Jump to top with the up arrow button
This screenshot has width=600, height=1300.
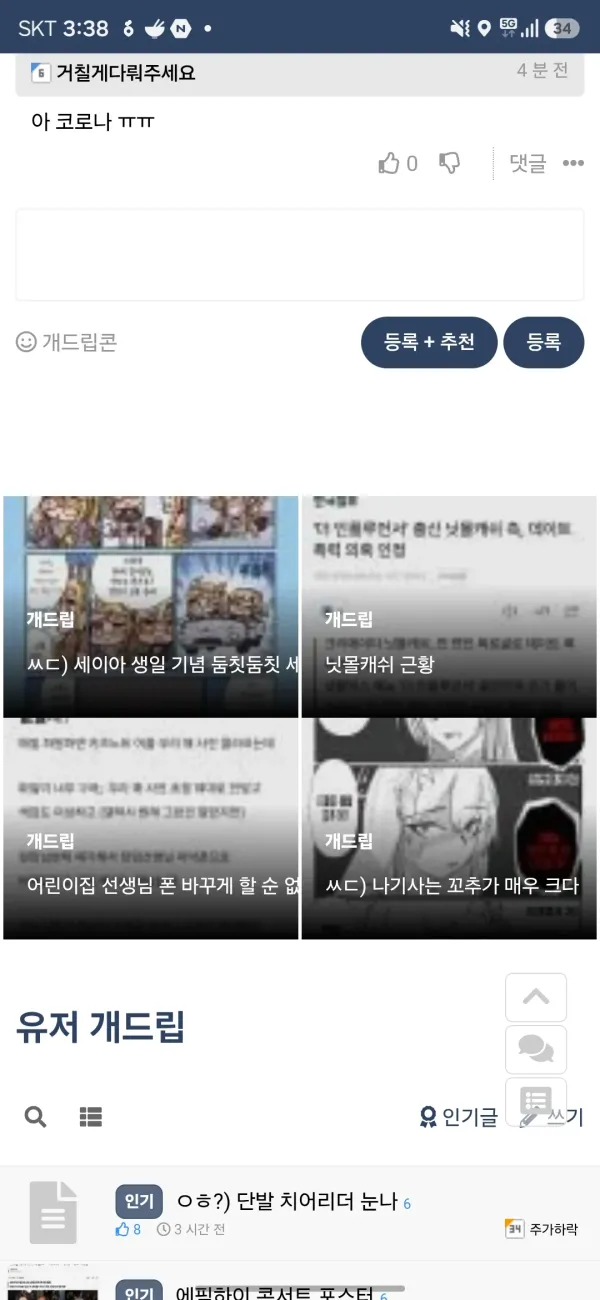(x=536, y=997)
